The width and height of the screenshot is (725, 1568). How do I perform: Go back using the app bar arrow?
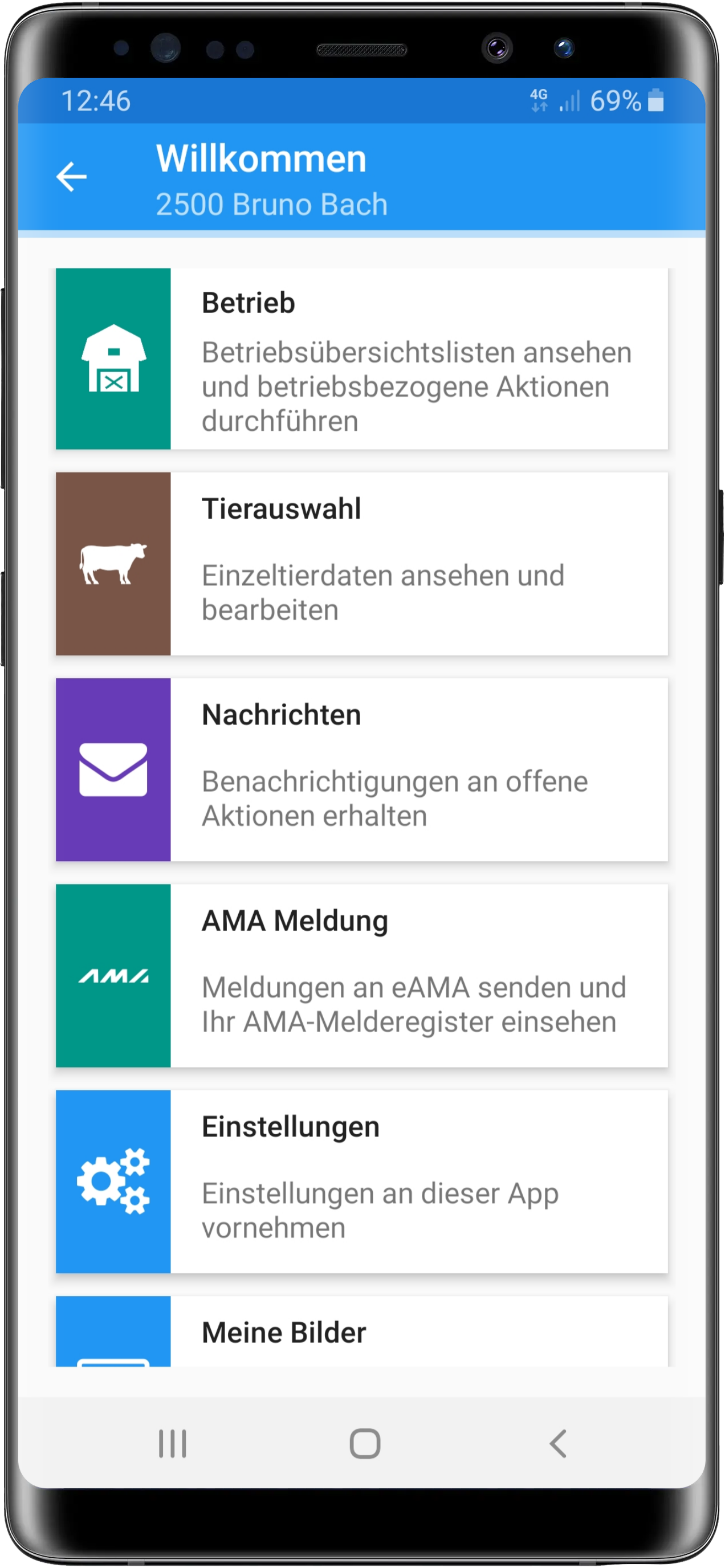point(71,177)
